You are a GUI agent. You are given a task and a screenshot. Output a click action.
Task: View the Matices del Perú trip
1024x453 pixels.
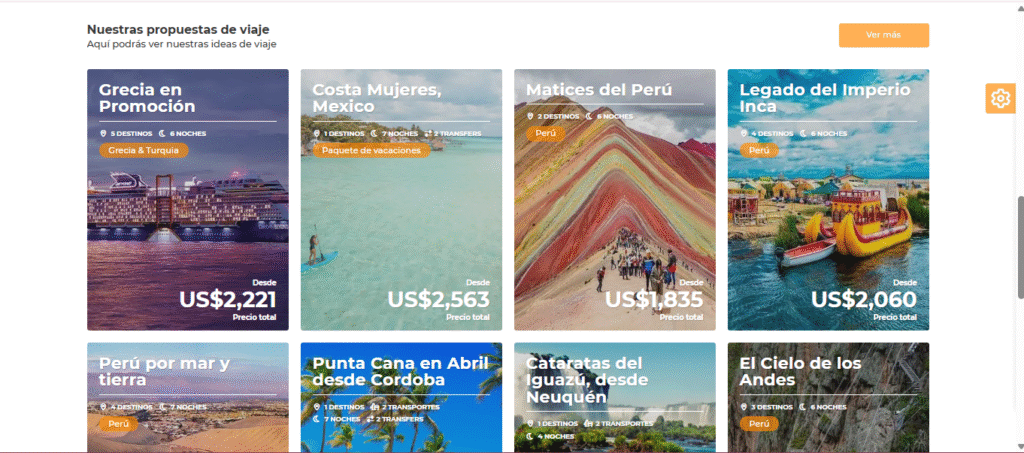(614, 200)
